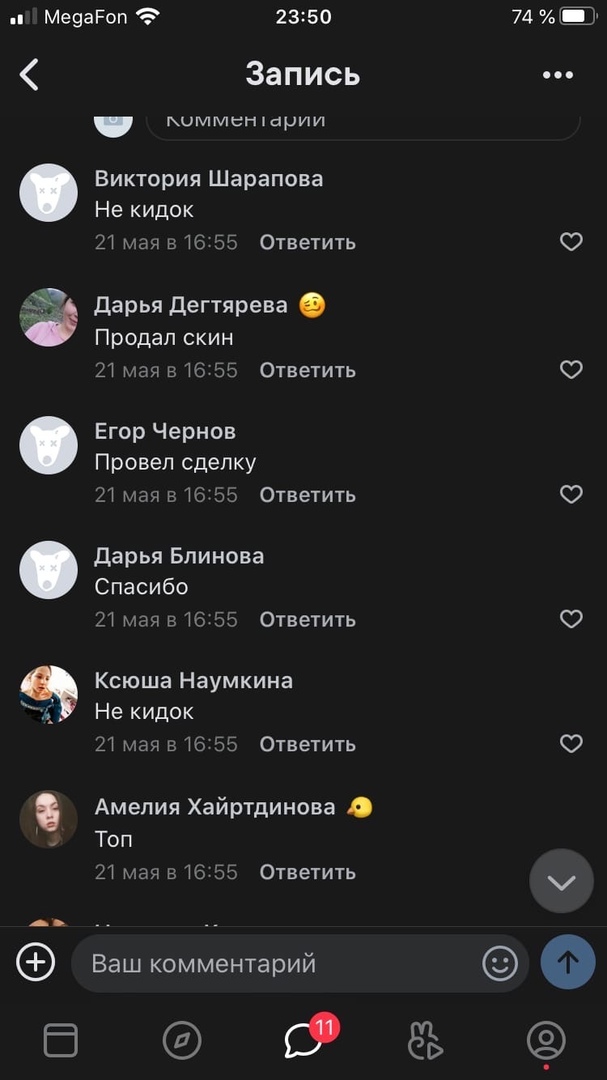Reply to Амелия Хайртдинова's comment
The width and height of the screenshot is (607, 1080).
point(307,872)
